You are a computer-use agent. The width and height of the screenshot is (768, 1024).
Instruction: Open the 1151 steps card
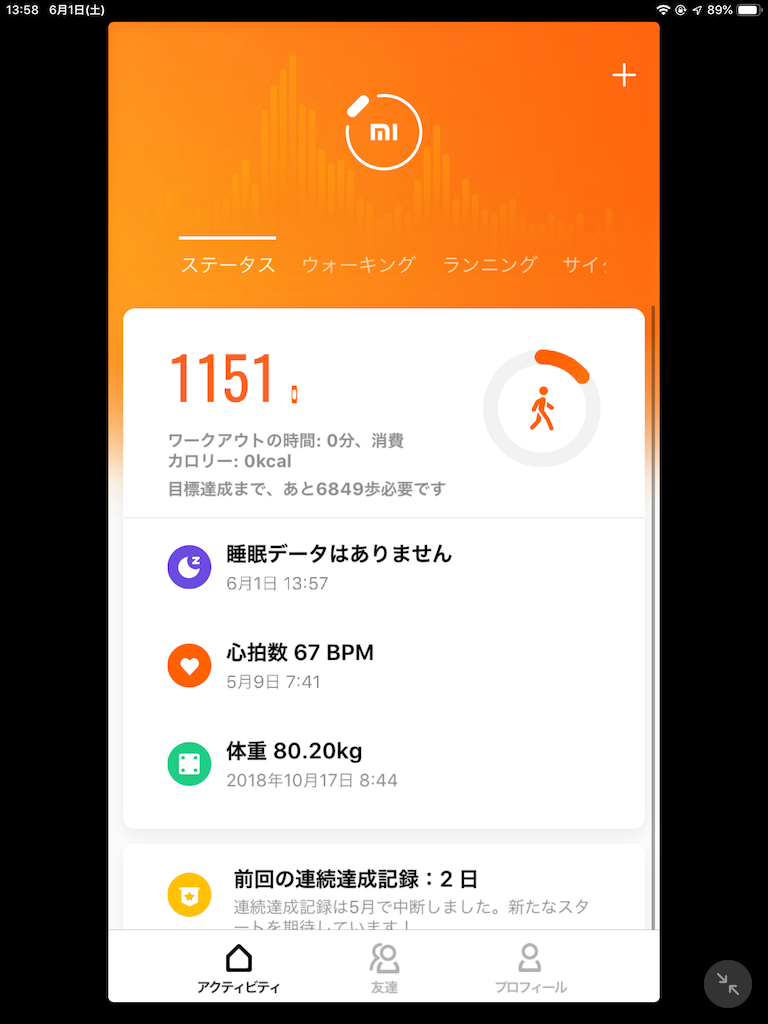383,410
